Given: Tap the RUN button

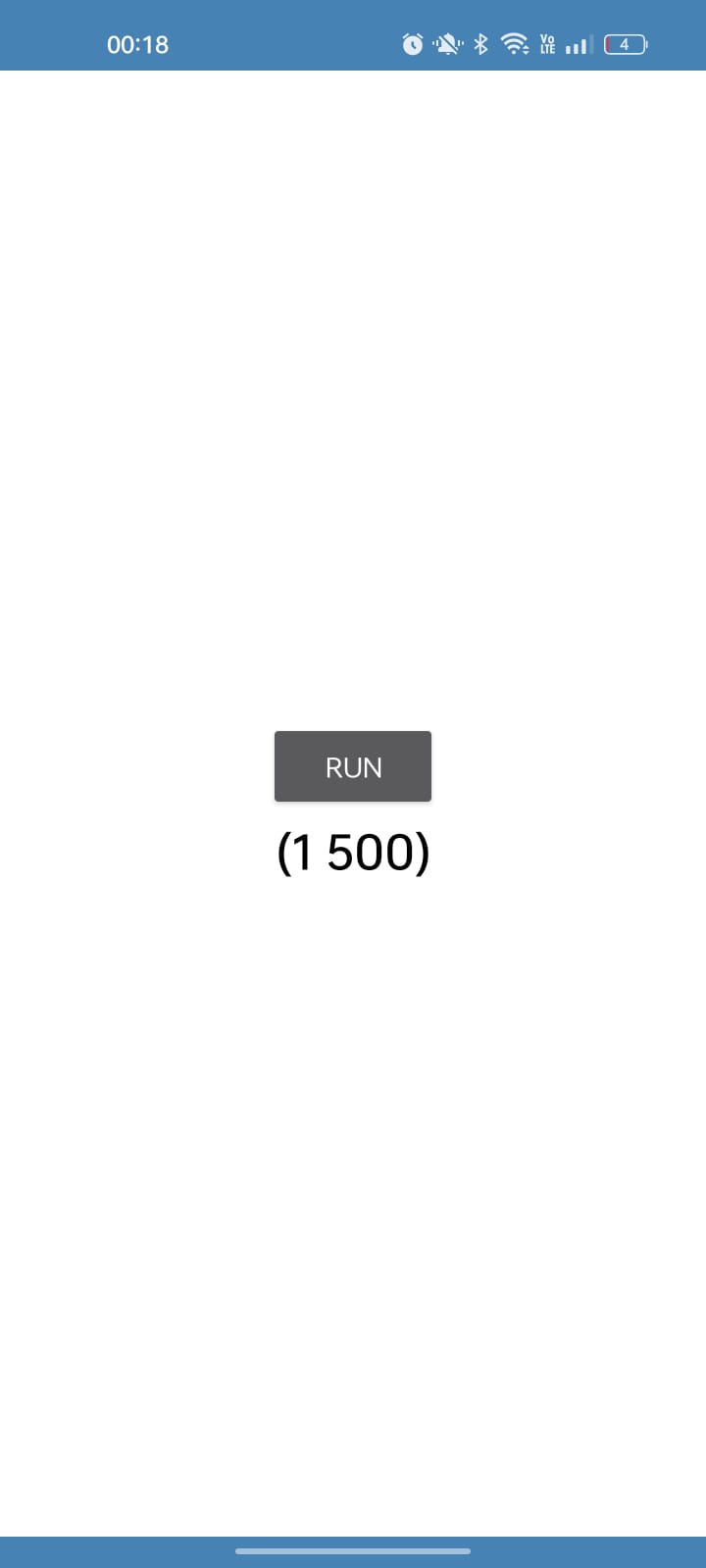Looking at the screenshot, I should 353,766.
